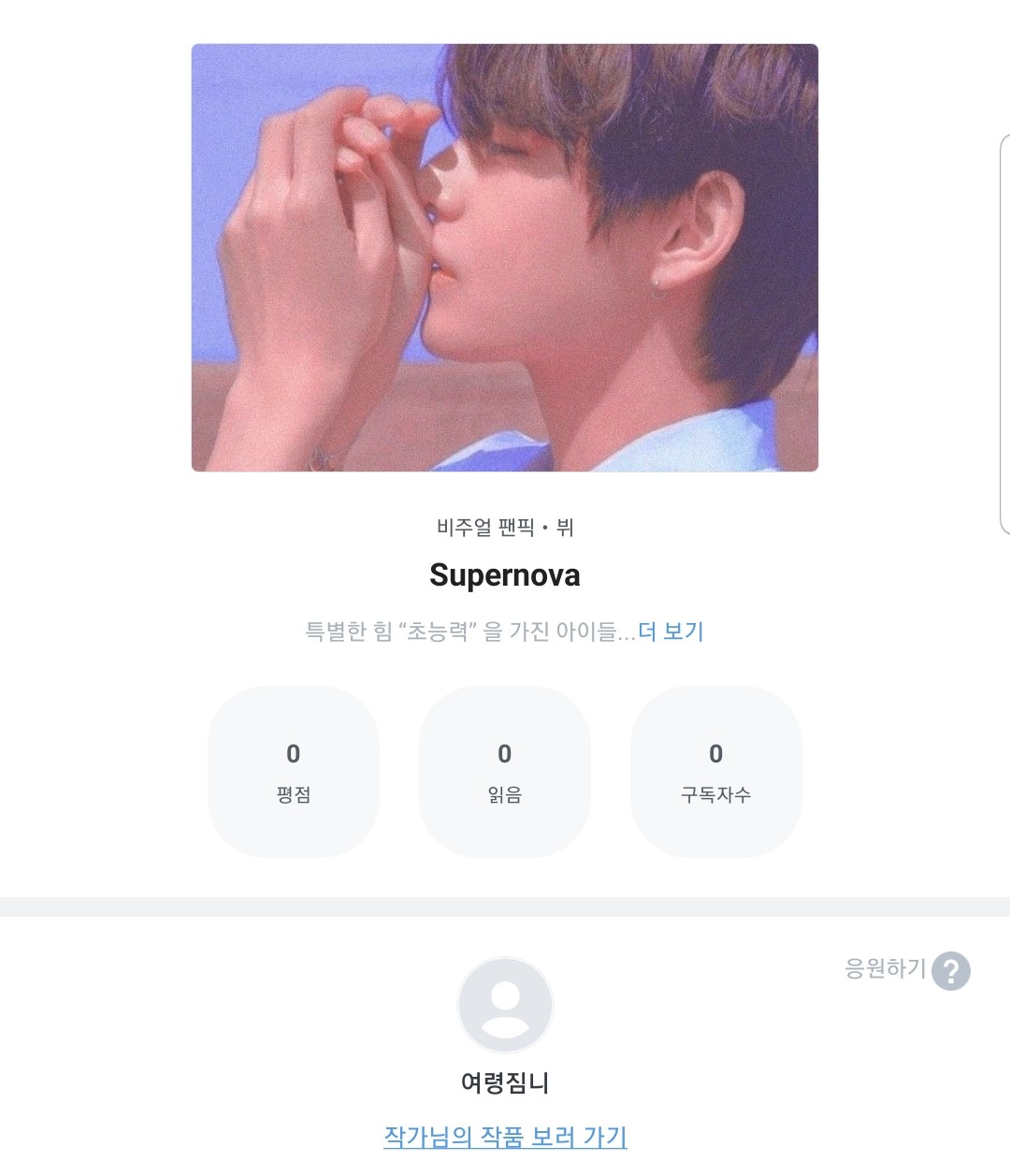Open author 여령짐니's profile avatar
Image resolution: width=1010 pixels, height=1176 pixels.
(505, 1005)
